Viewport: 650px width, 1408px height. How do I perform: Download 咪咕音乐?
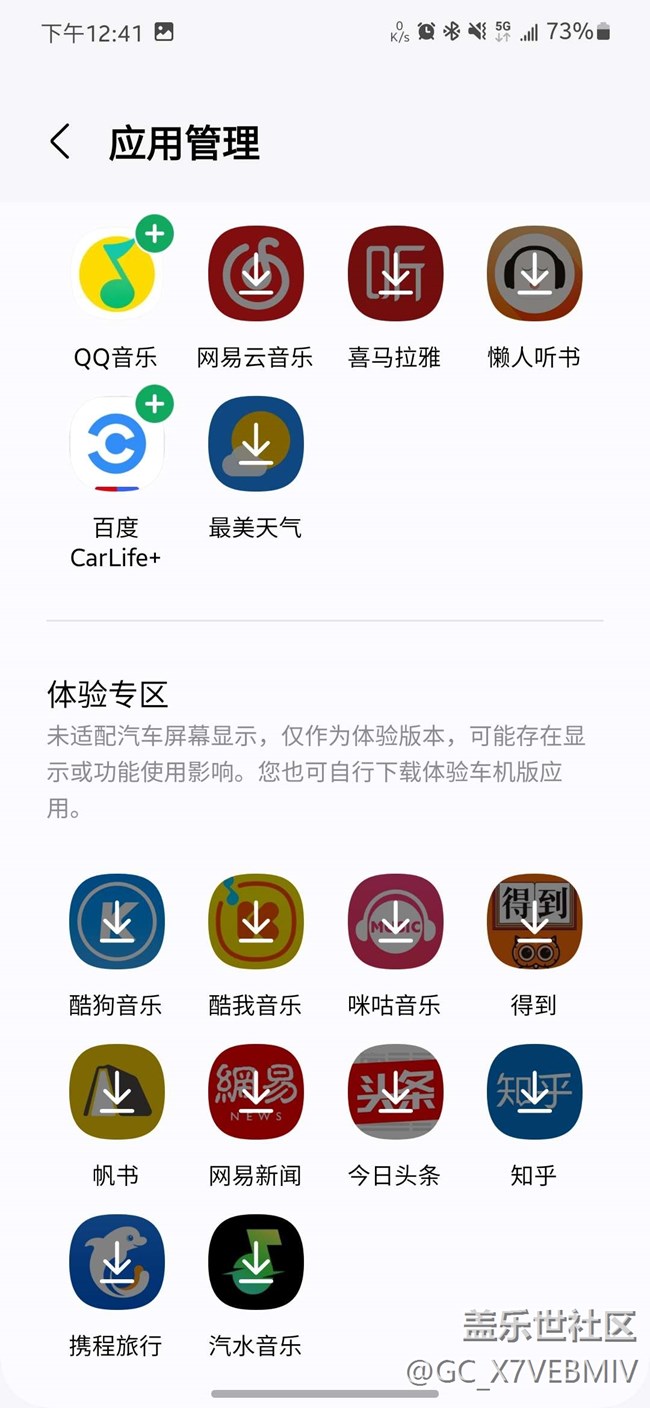[x=395, y=922]
